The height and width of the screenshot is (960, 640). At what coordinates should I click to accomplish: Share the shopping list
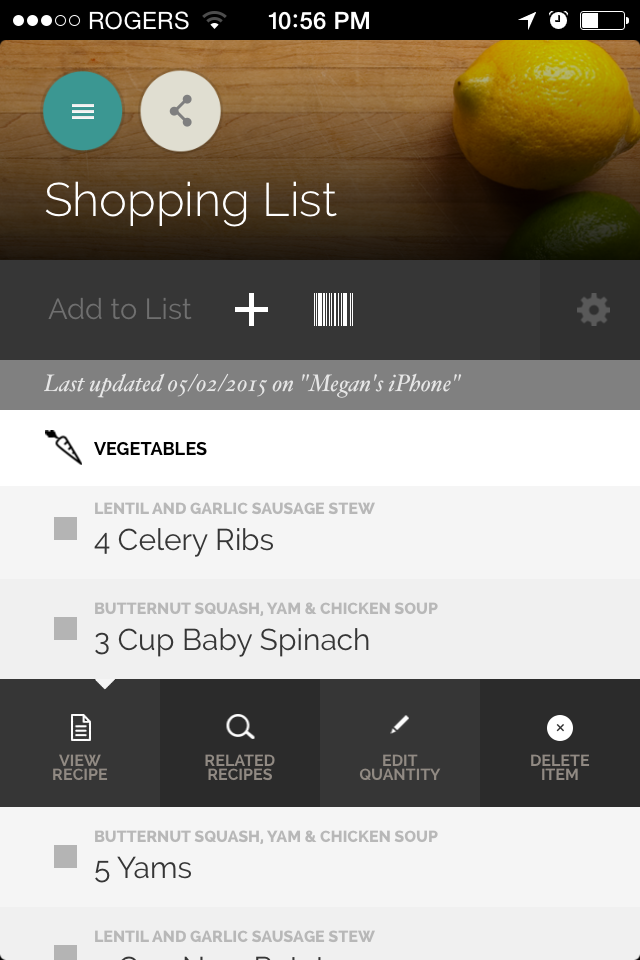click(x=181, y=111)
